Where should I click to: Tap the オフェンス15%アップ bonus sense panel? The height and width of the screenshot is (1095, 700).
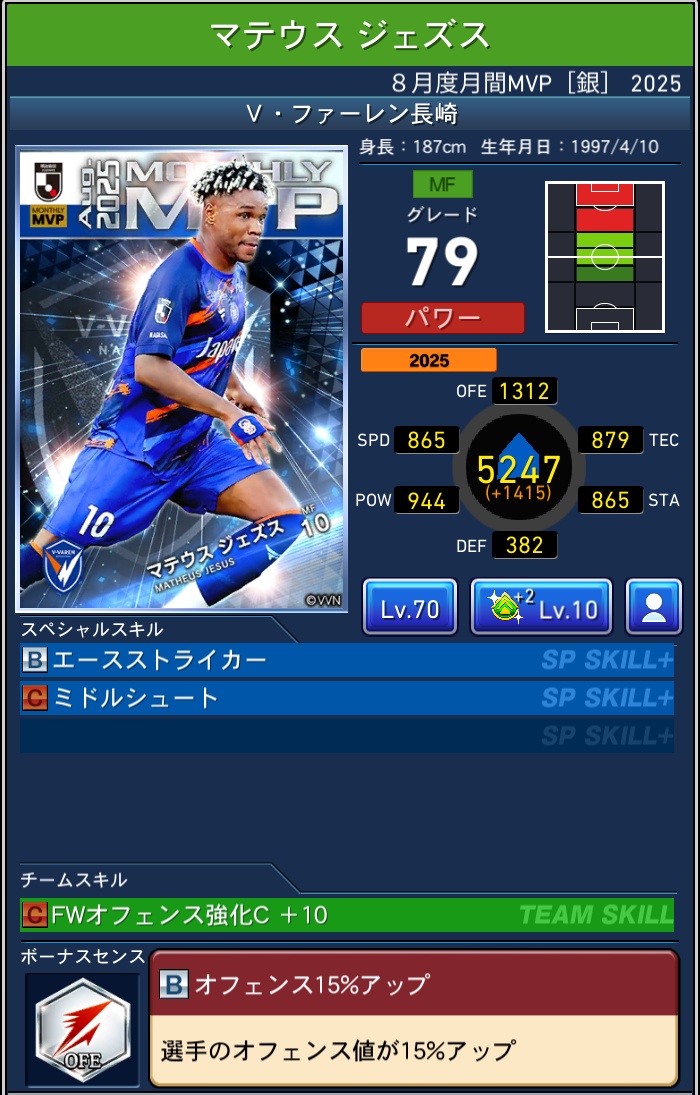(413, 1018)
